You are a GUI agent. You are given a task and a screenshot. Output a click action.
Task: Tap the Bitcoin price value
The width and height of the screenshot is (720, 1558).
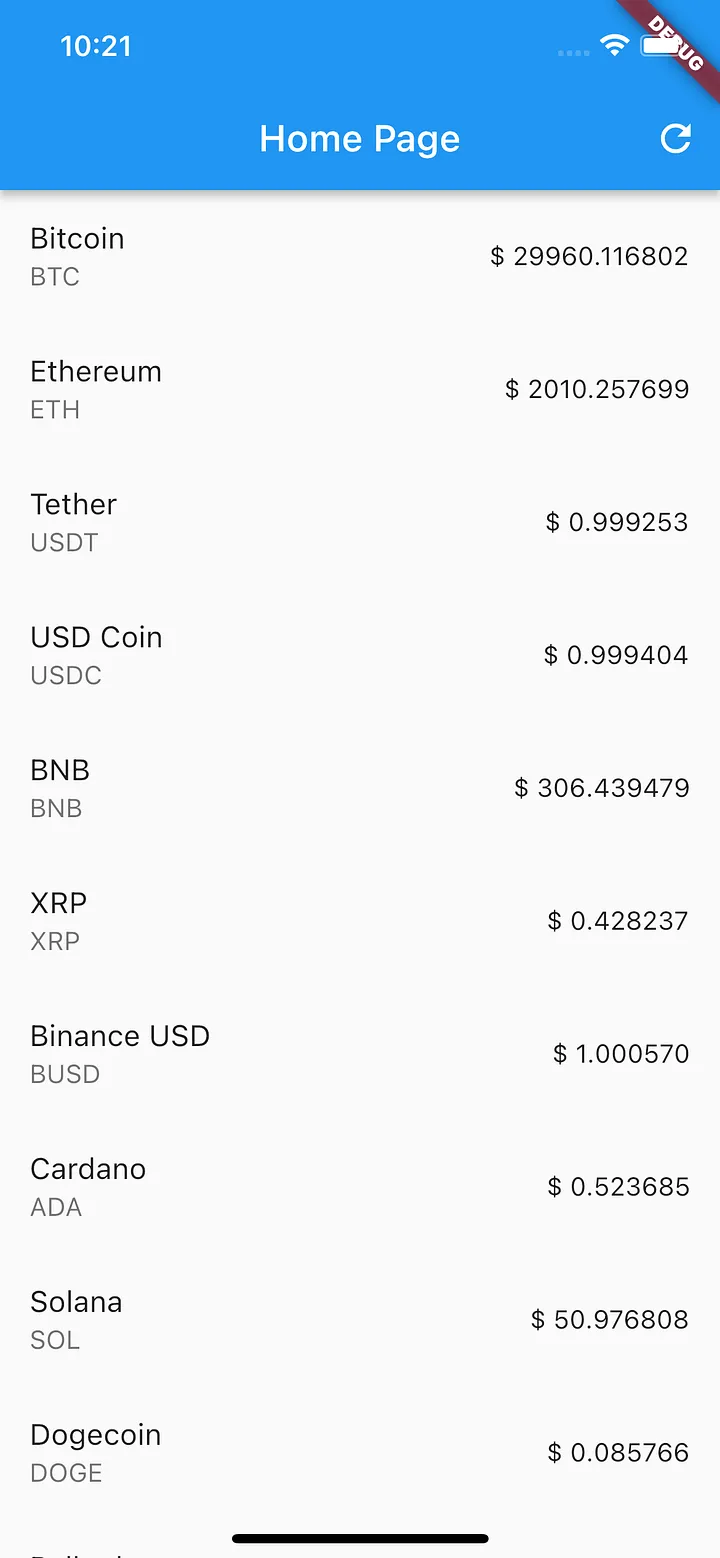tap(589, 255)
